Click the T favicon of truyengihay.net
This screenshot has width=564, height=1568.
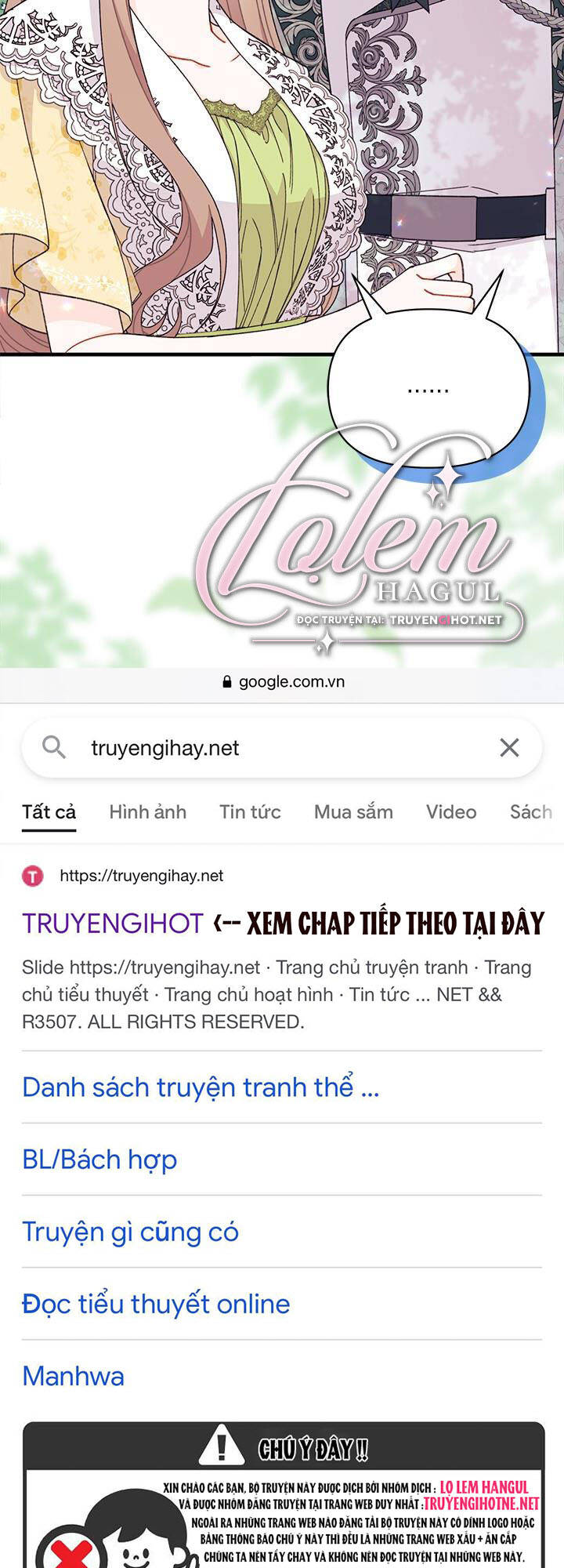(x=32, y=876)
